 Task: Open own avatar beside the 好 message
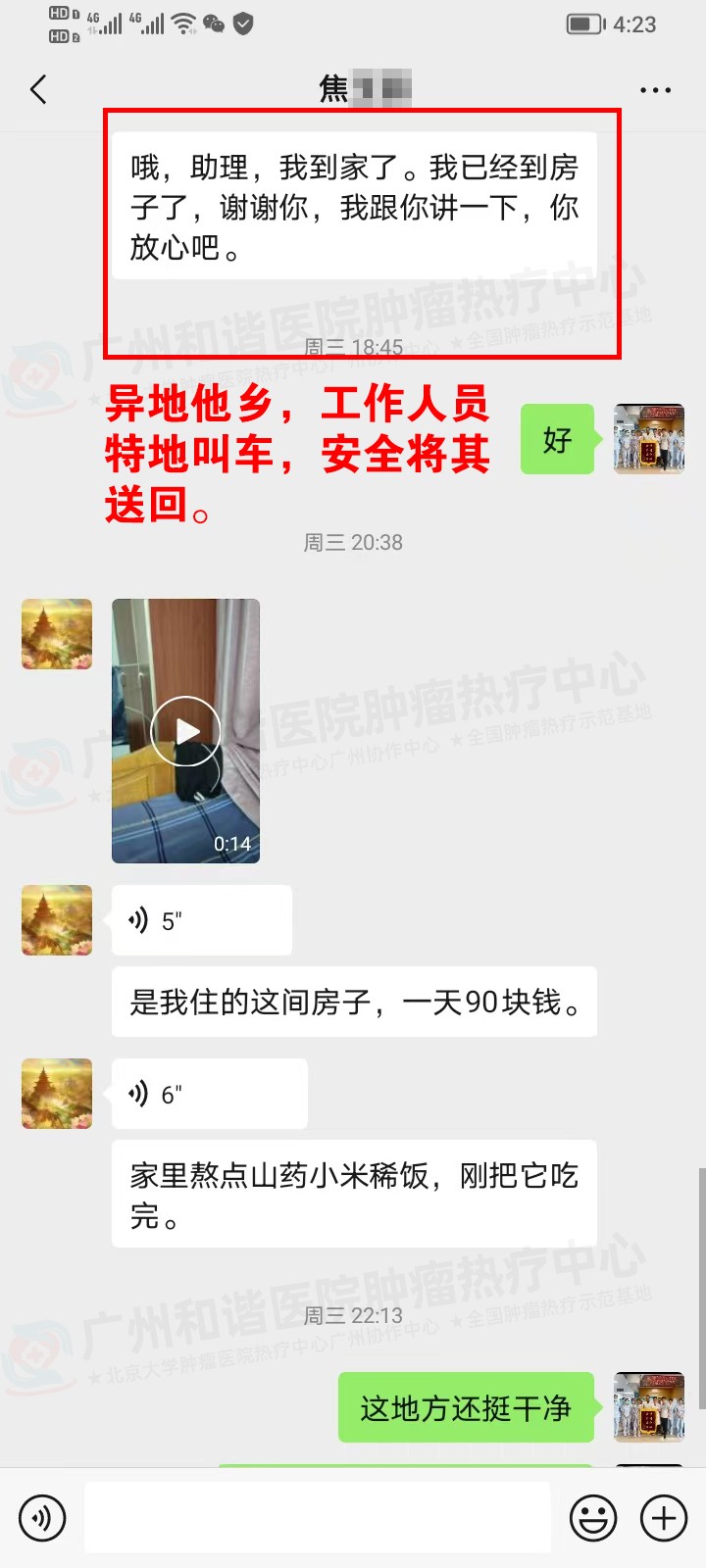pos(648,439)
